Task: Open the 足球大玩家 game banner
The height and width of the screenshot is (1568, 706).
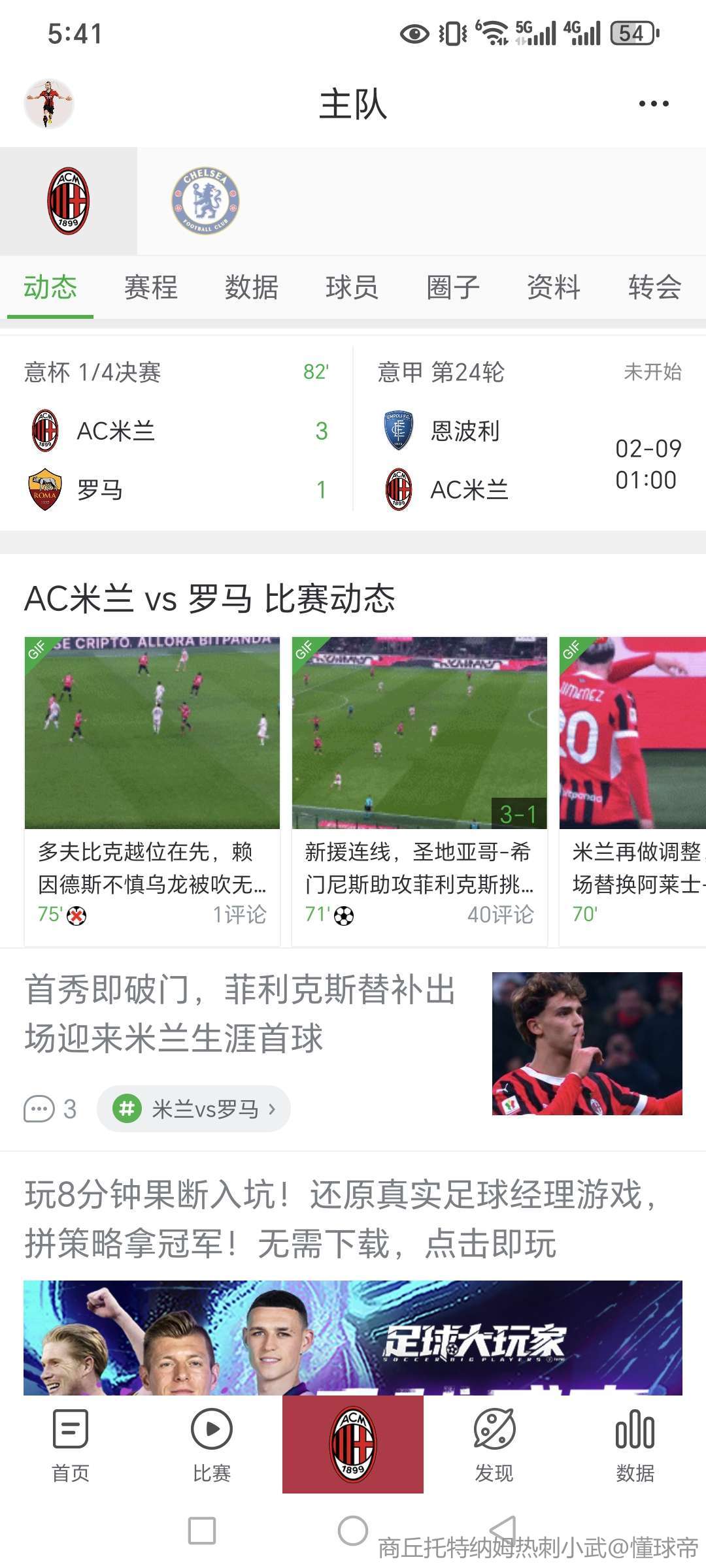Action: tap(353, 1336)
